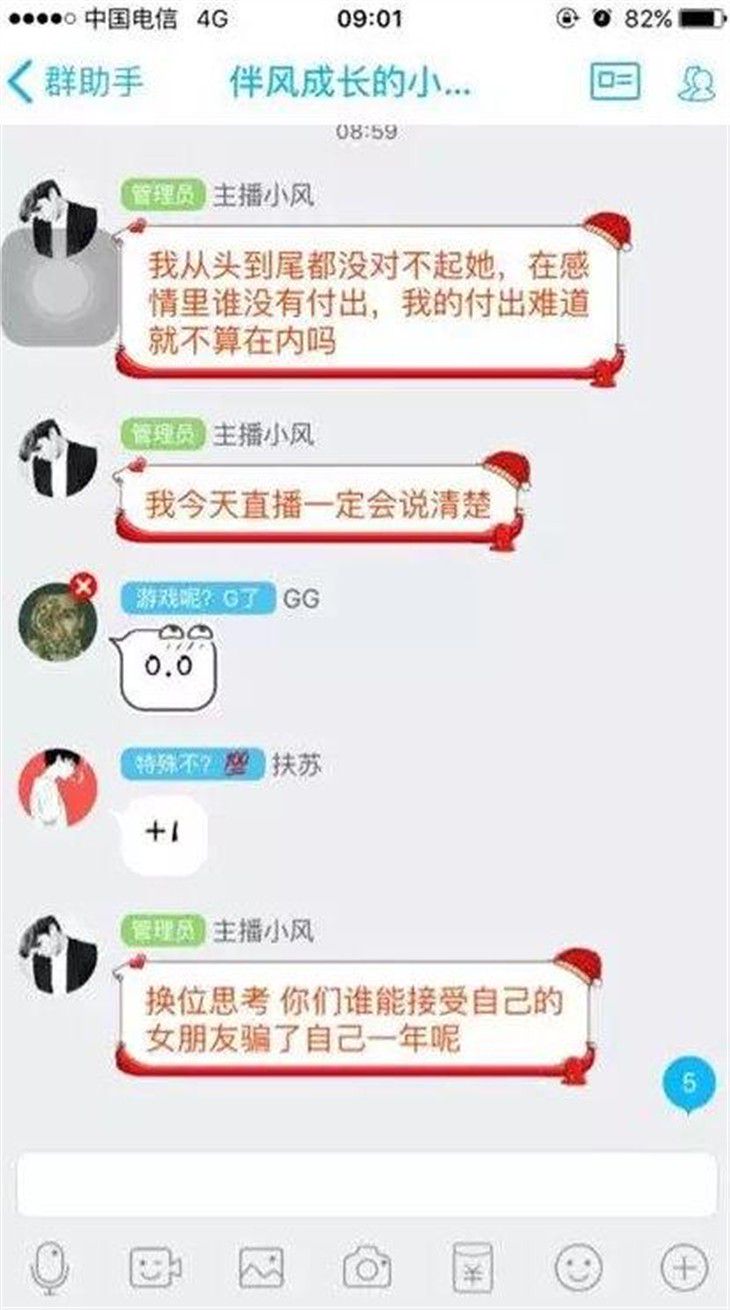Jump to 5 new unread messages
Image resolution: width=730 pixels, height=1310 pixels.
click(x=690, y=1084)
